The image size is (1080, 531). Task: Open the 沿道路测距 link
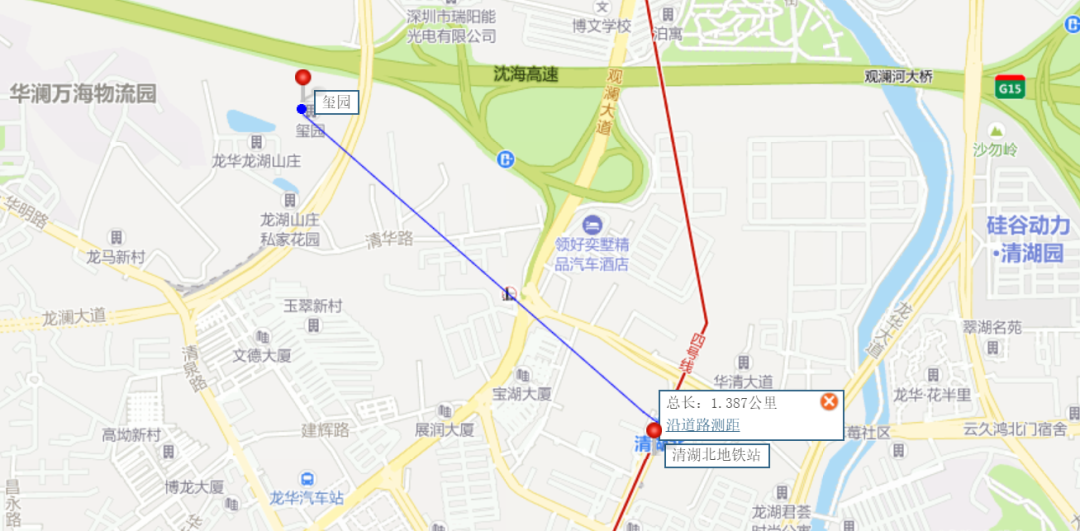pos(703,425)
